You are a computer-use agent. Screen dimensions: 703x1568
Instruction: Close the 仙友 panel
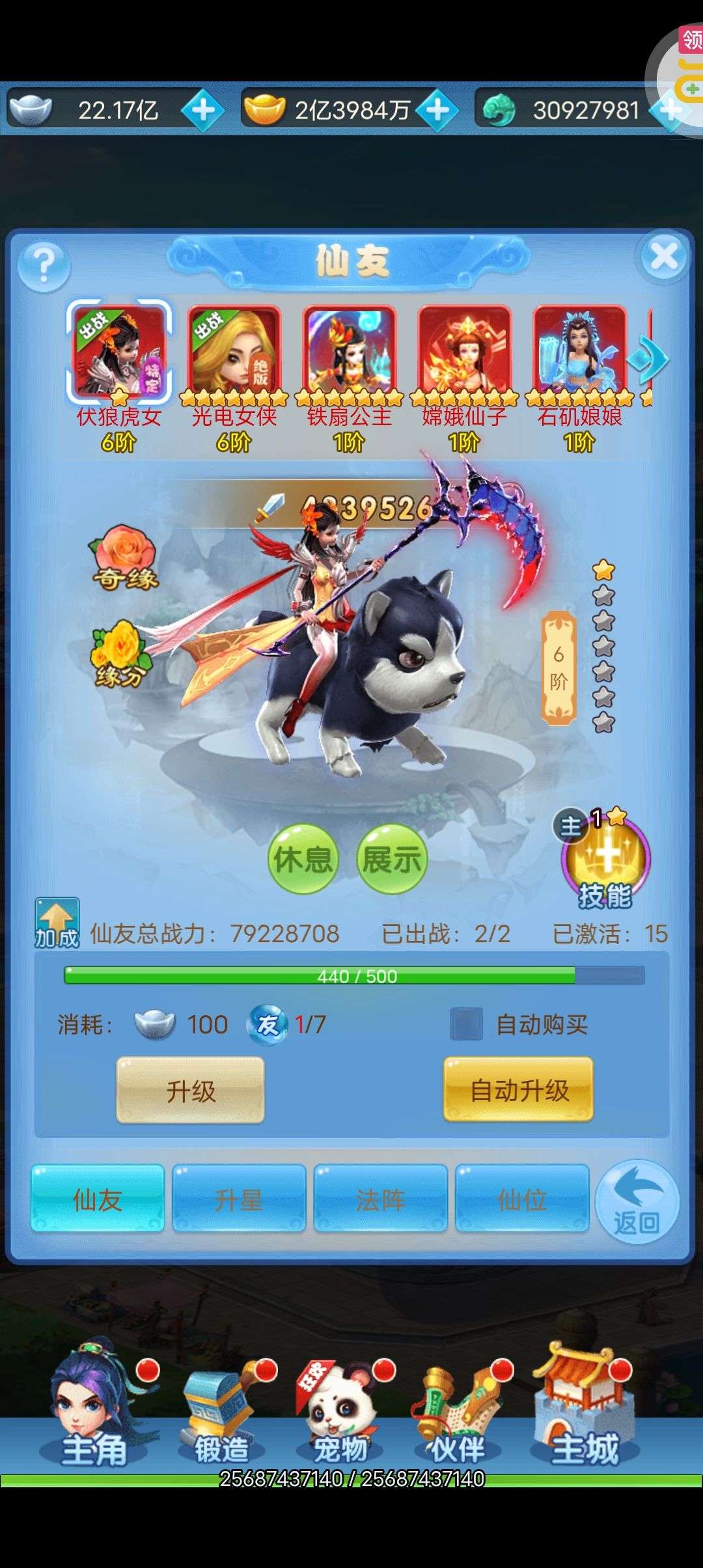tap(663, 257)
